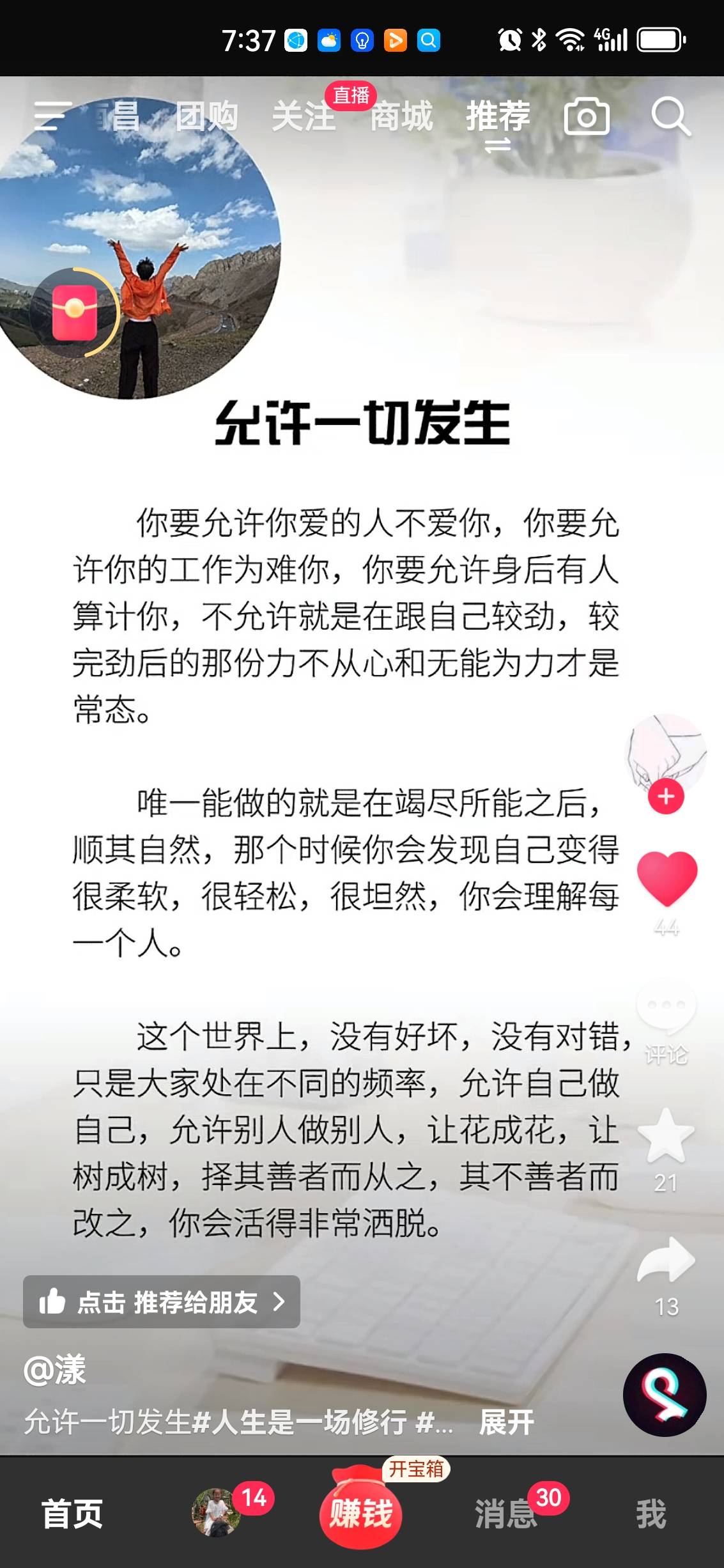This screenshot has height=1568, width=724.
Task: Open search
Action: (672, 117)
